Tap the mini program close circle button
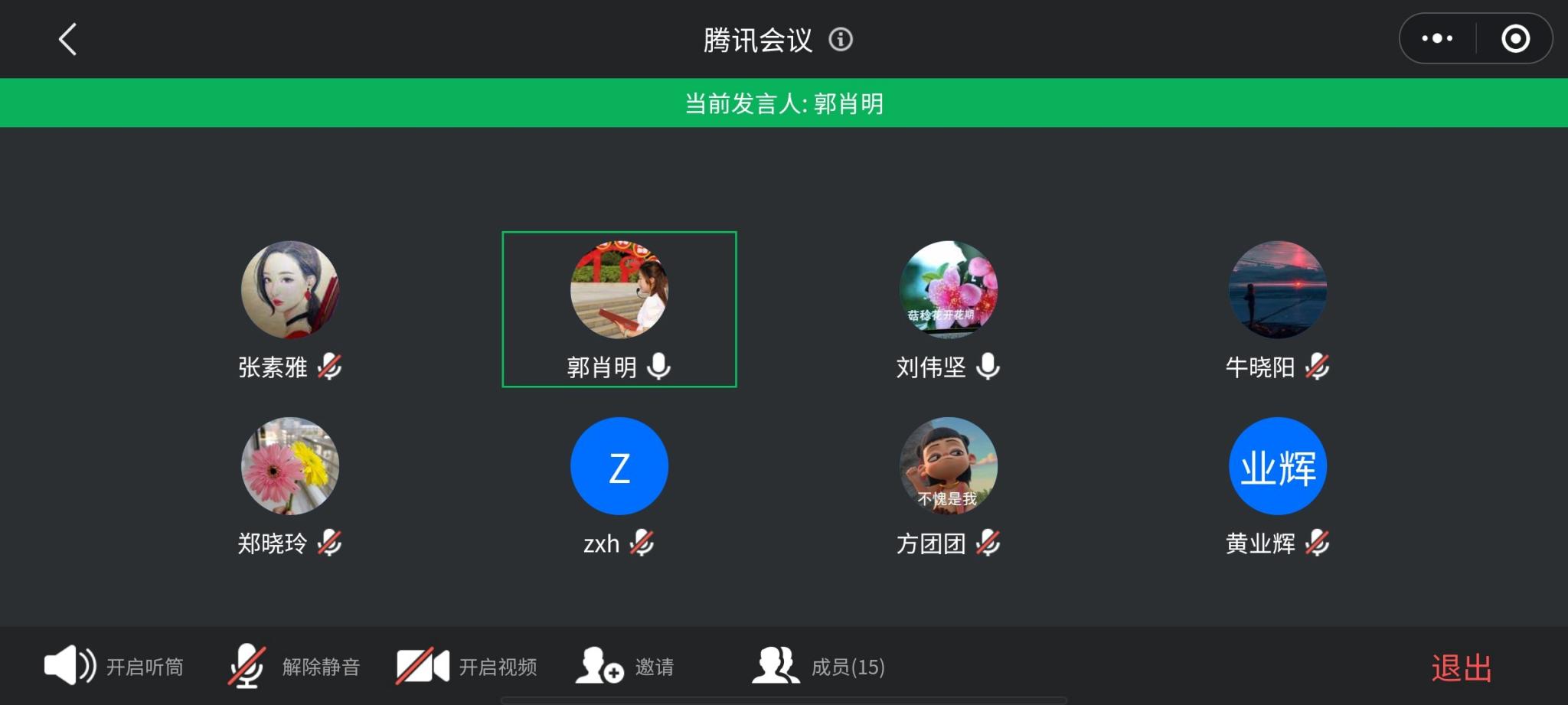The height and width of the screenshot is (705, 1568). (x=1515, y=38)
